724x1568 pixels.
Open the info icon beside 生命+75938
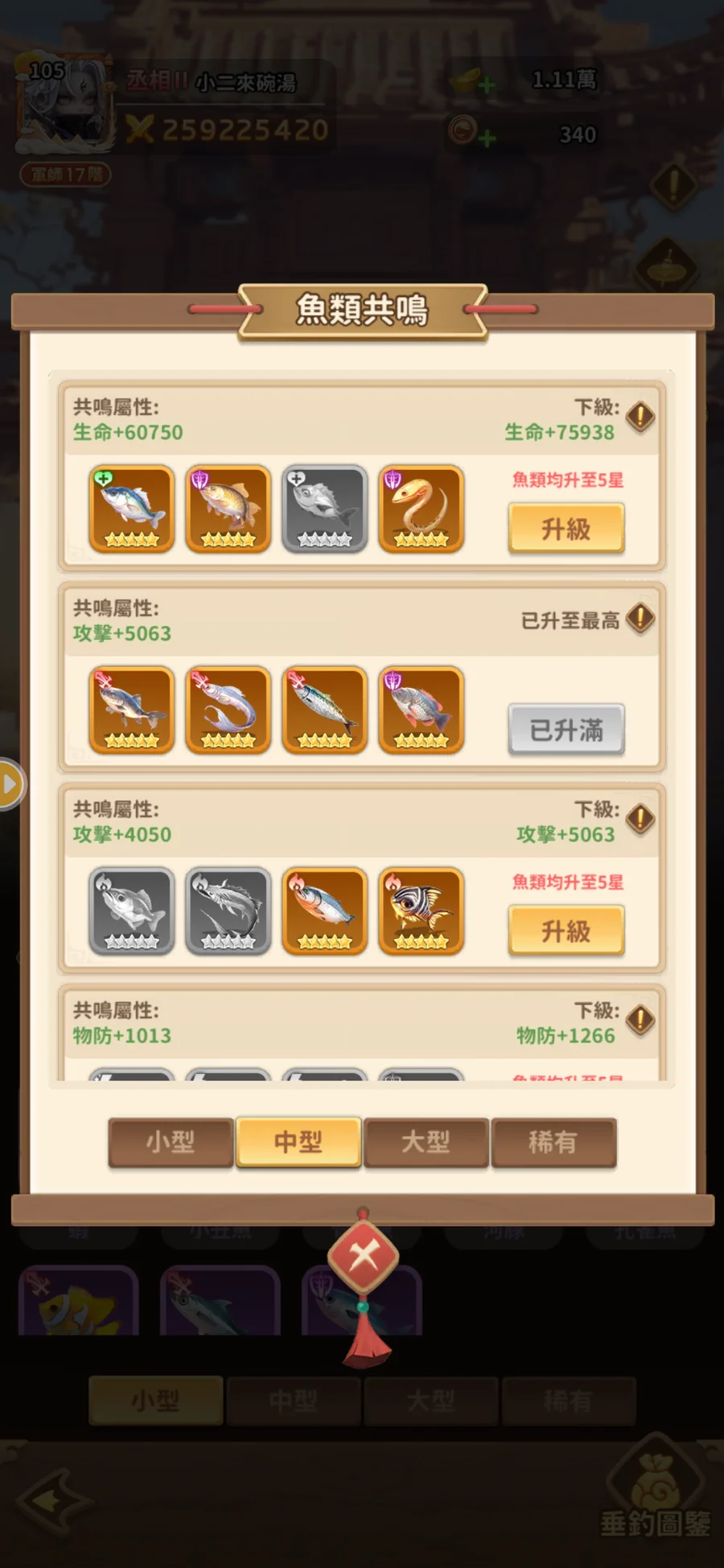point(640,417)
